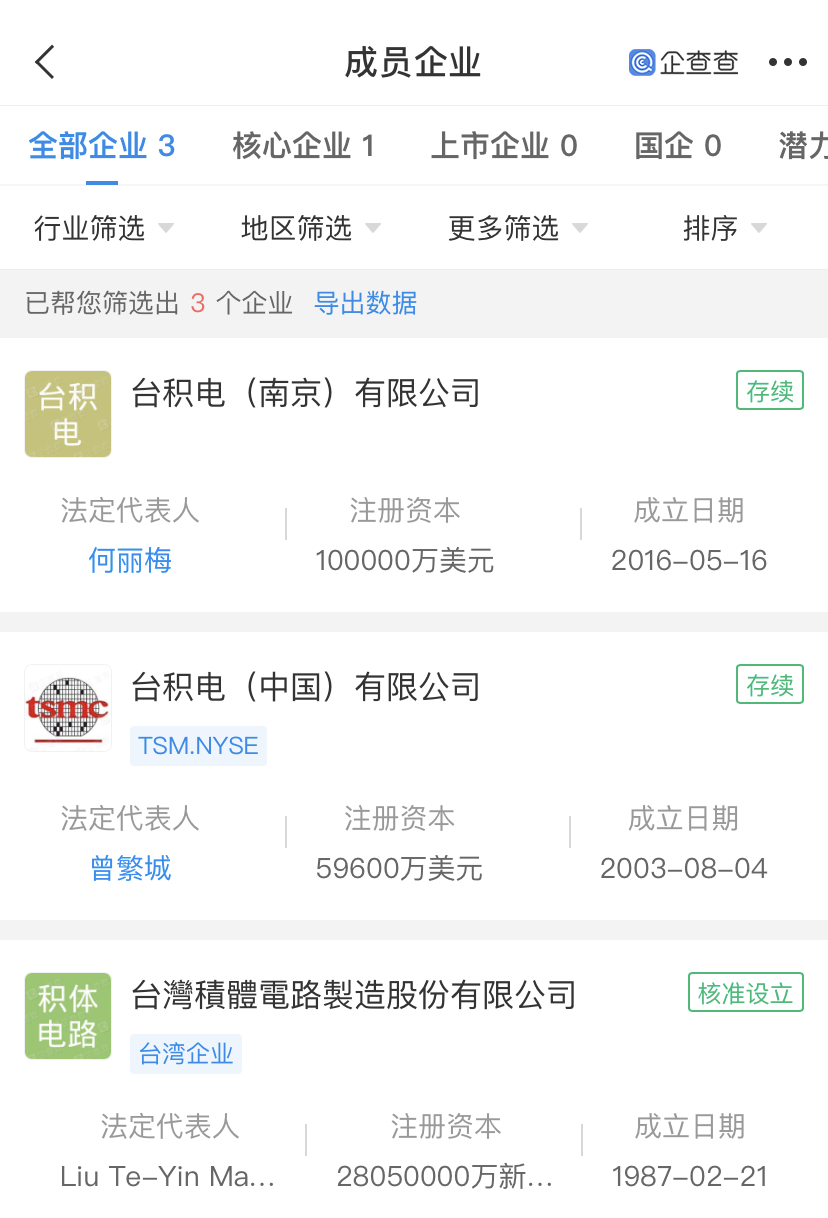
Task: Open 台灣積體電路製造股份有限公司 company card
Action: [354, 995]
